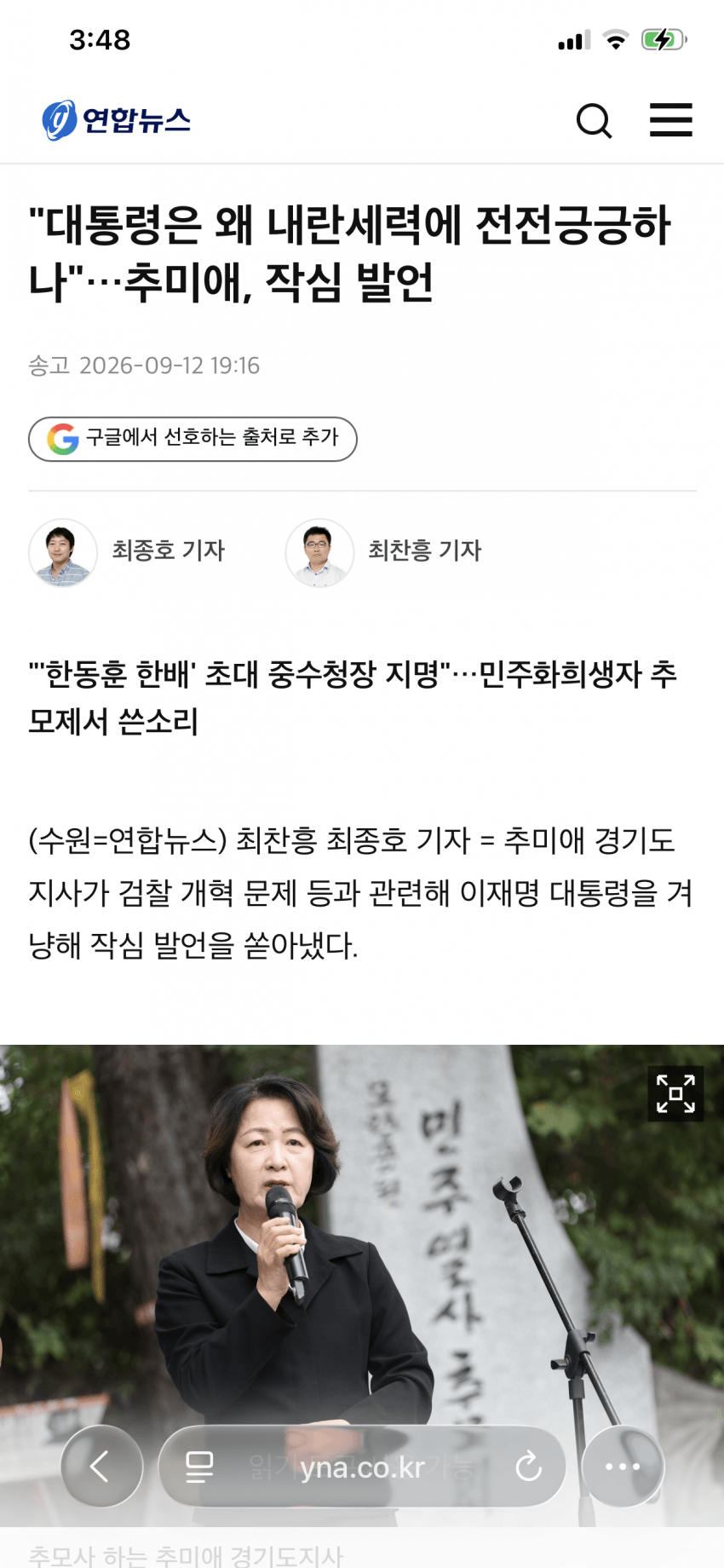The image size is (724, 1568).
Task: Expand the article photo to fullscreen
Action: 675,1093
